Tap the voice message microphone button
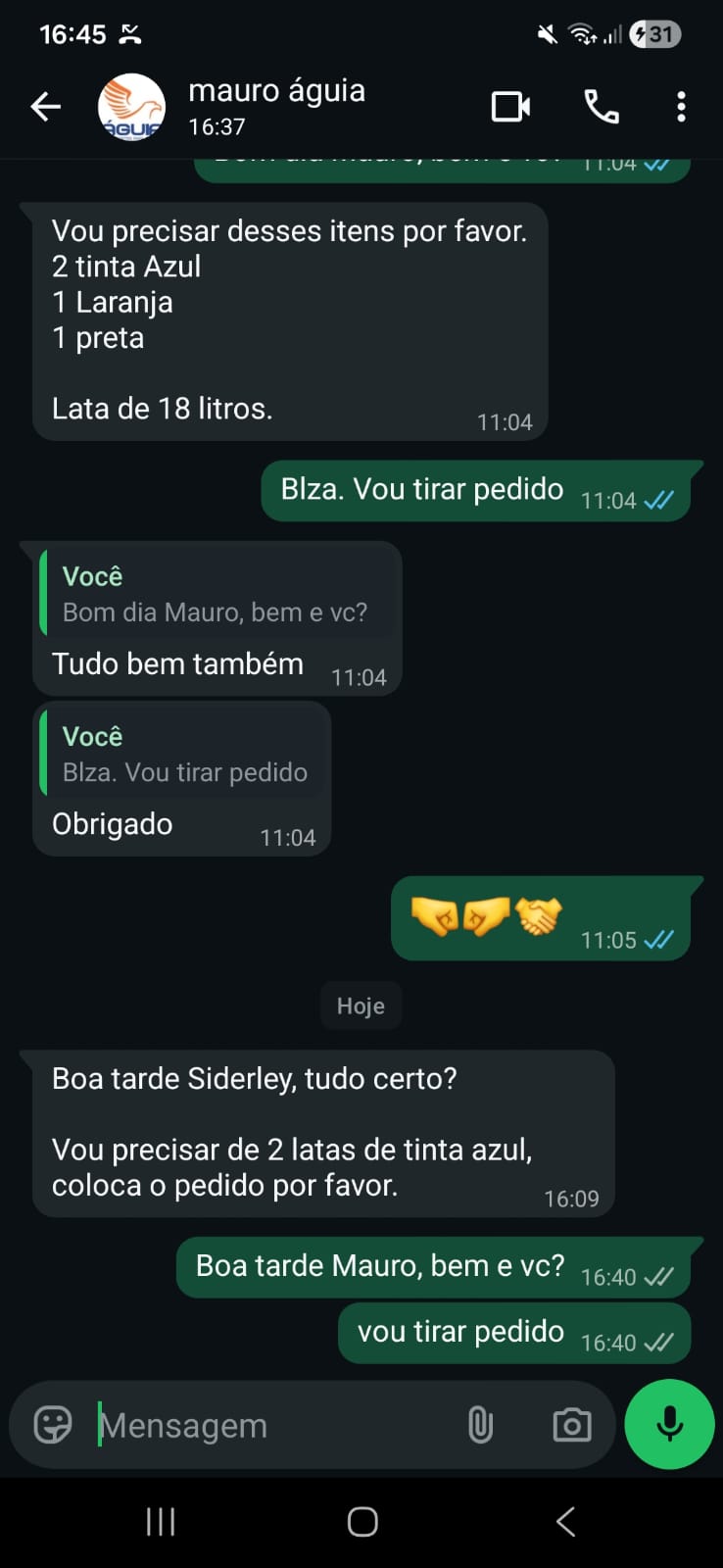 670,1424
